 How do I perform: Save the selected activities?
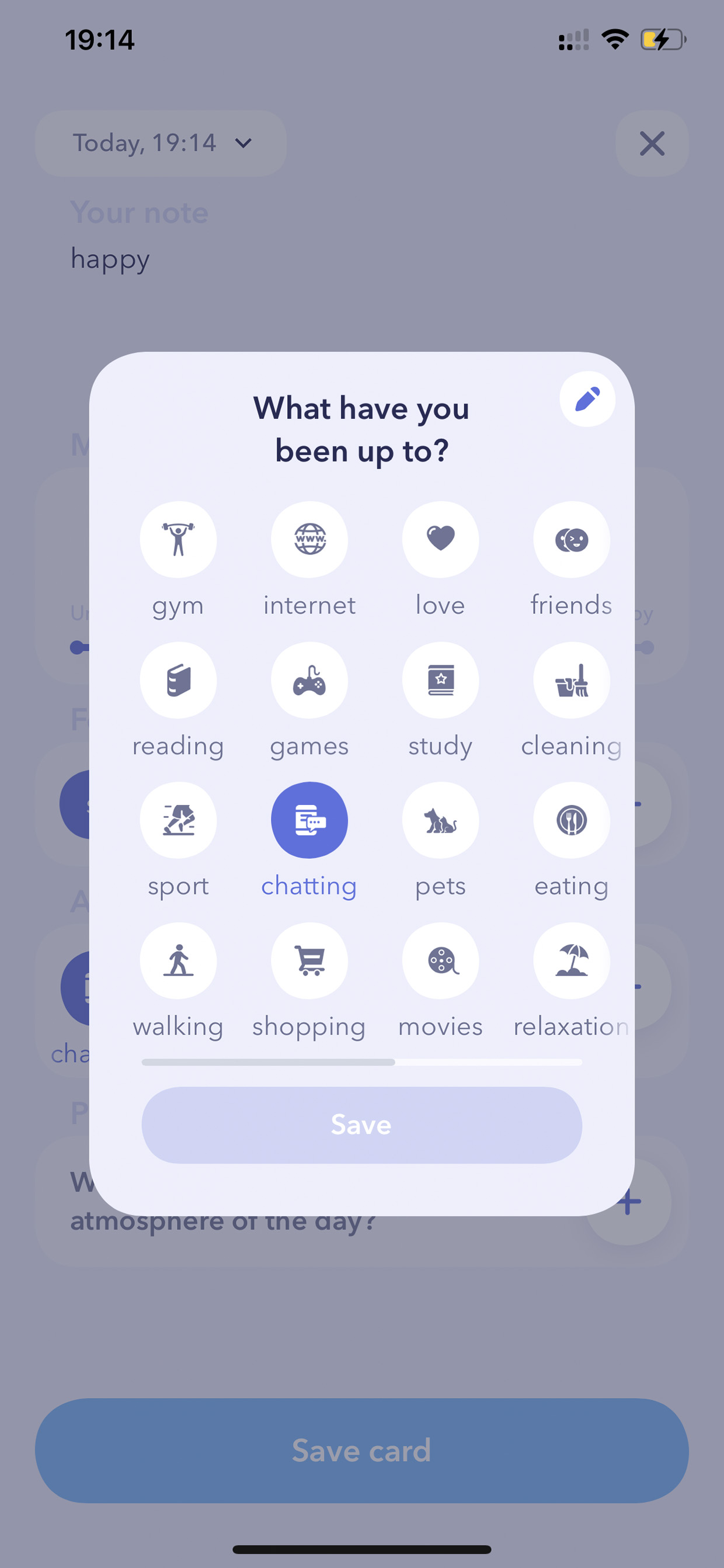point(362,1125)
